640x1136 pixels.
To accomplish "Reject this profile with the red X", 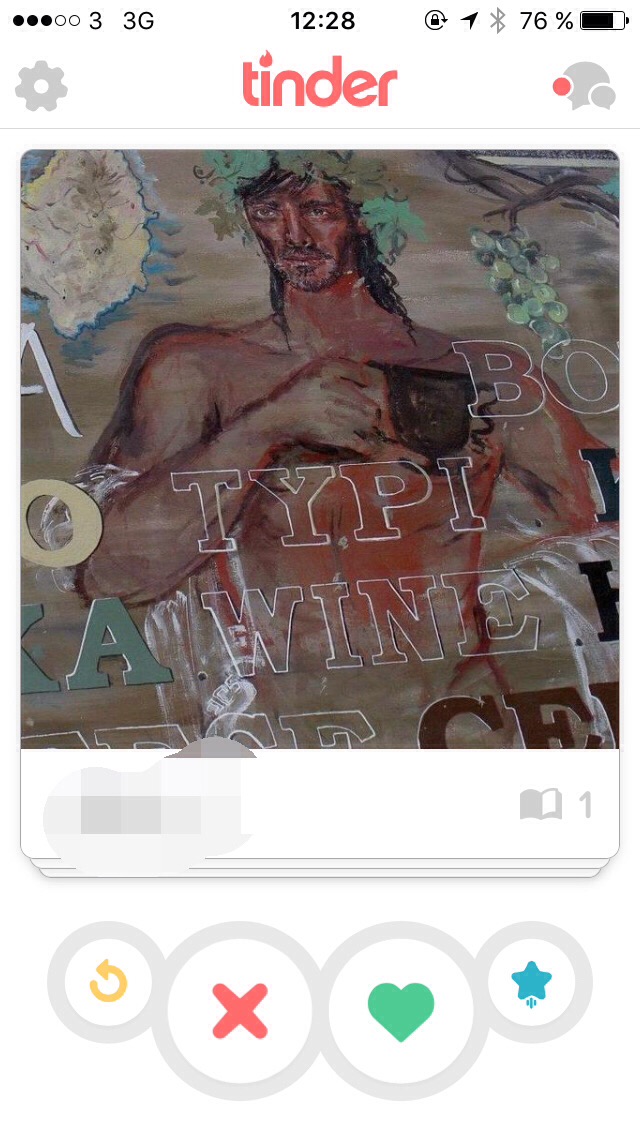I will point(240,1010).
